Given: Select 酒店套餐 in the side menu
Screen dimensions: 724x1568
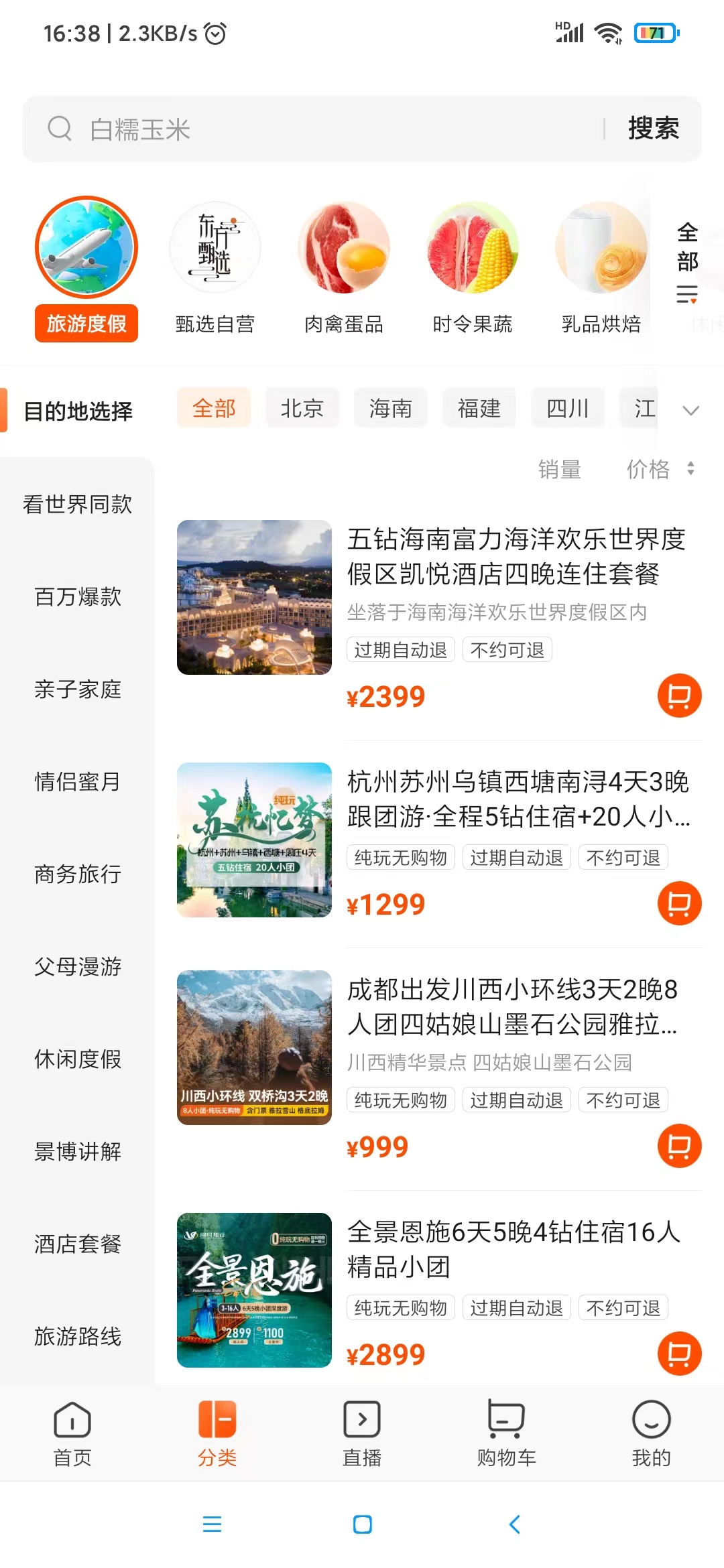Looking at the screenshot, I should tap(78, 1244).
